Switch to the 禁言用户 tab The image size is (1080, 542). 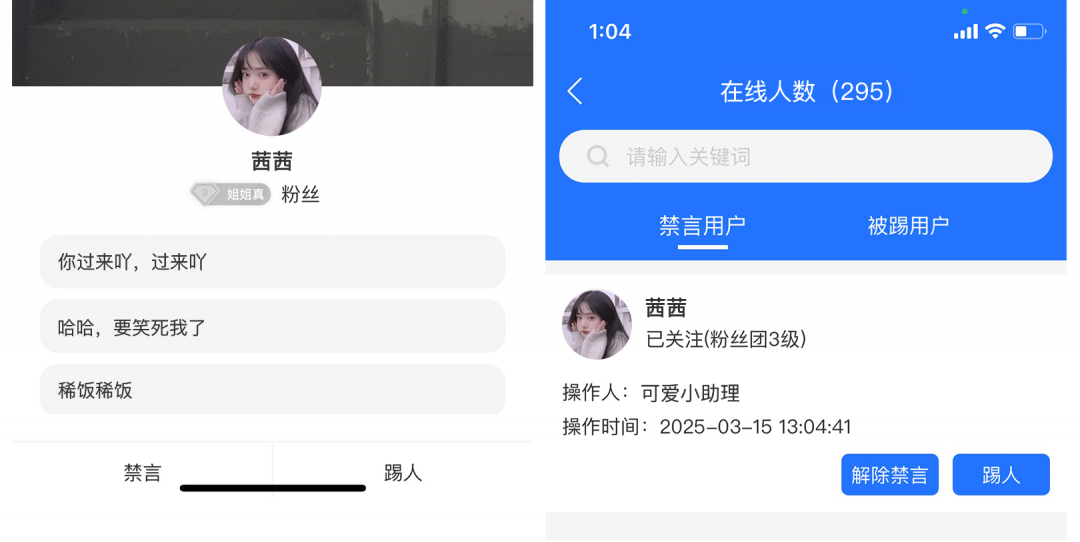tap(702, 226)
